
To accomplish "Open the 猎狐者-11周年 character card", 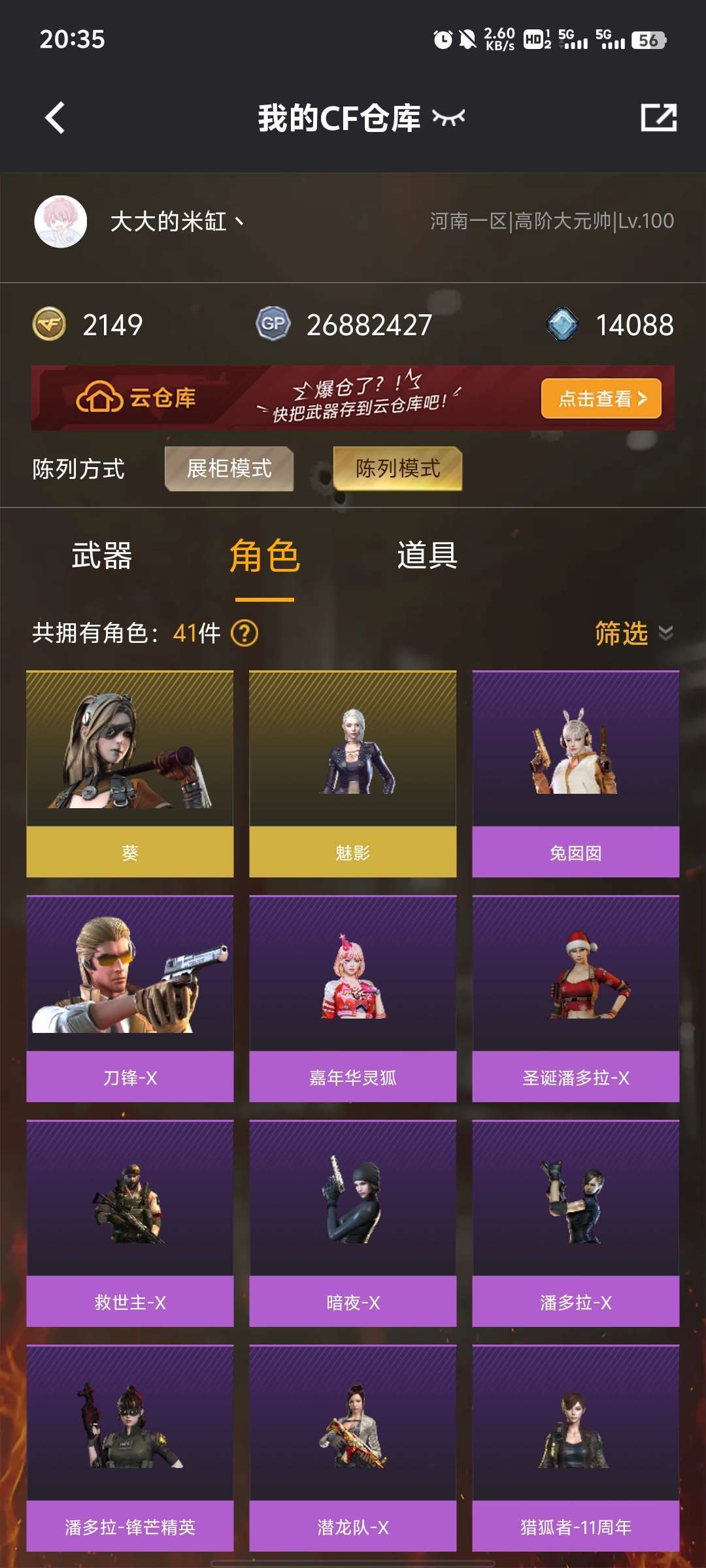I will 576,1448.
